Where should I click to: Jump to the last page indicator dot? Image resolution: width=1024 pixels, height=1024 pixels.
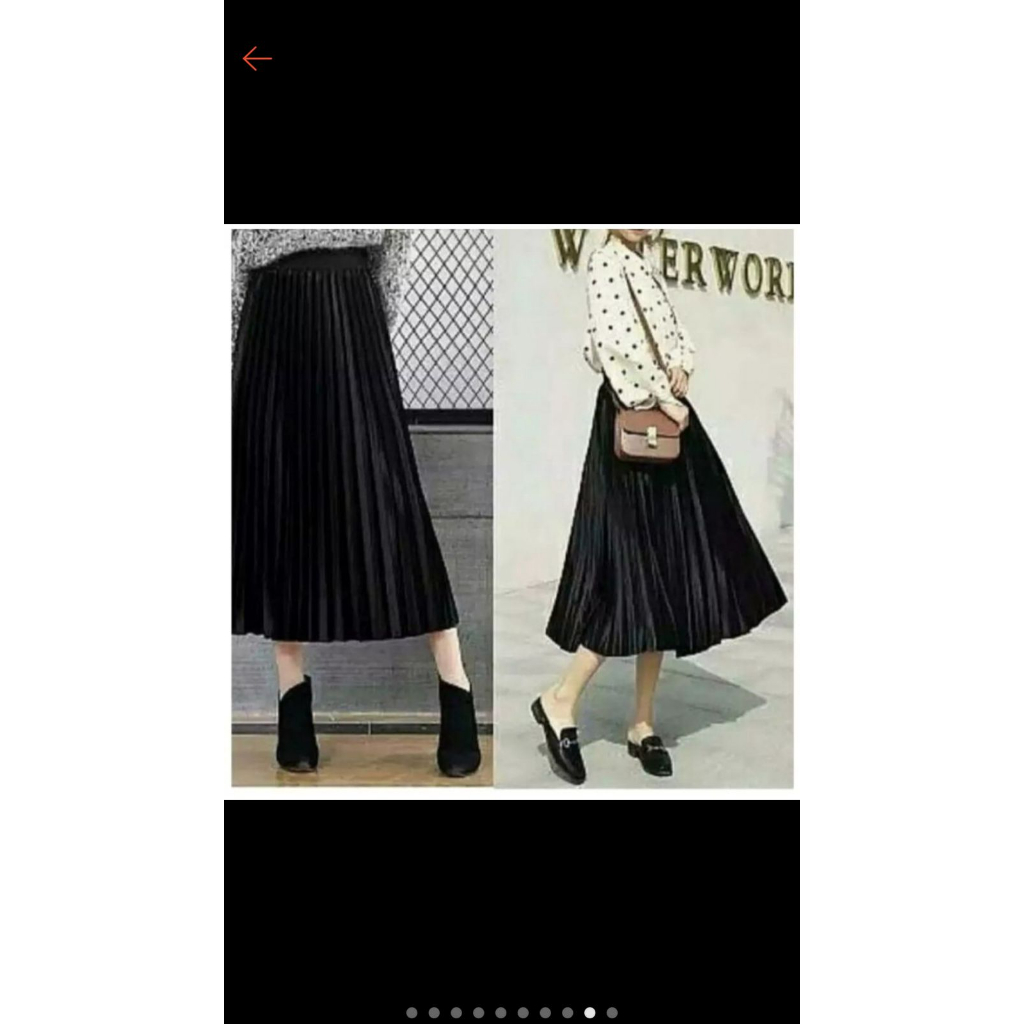612,1013
